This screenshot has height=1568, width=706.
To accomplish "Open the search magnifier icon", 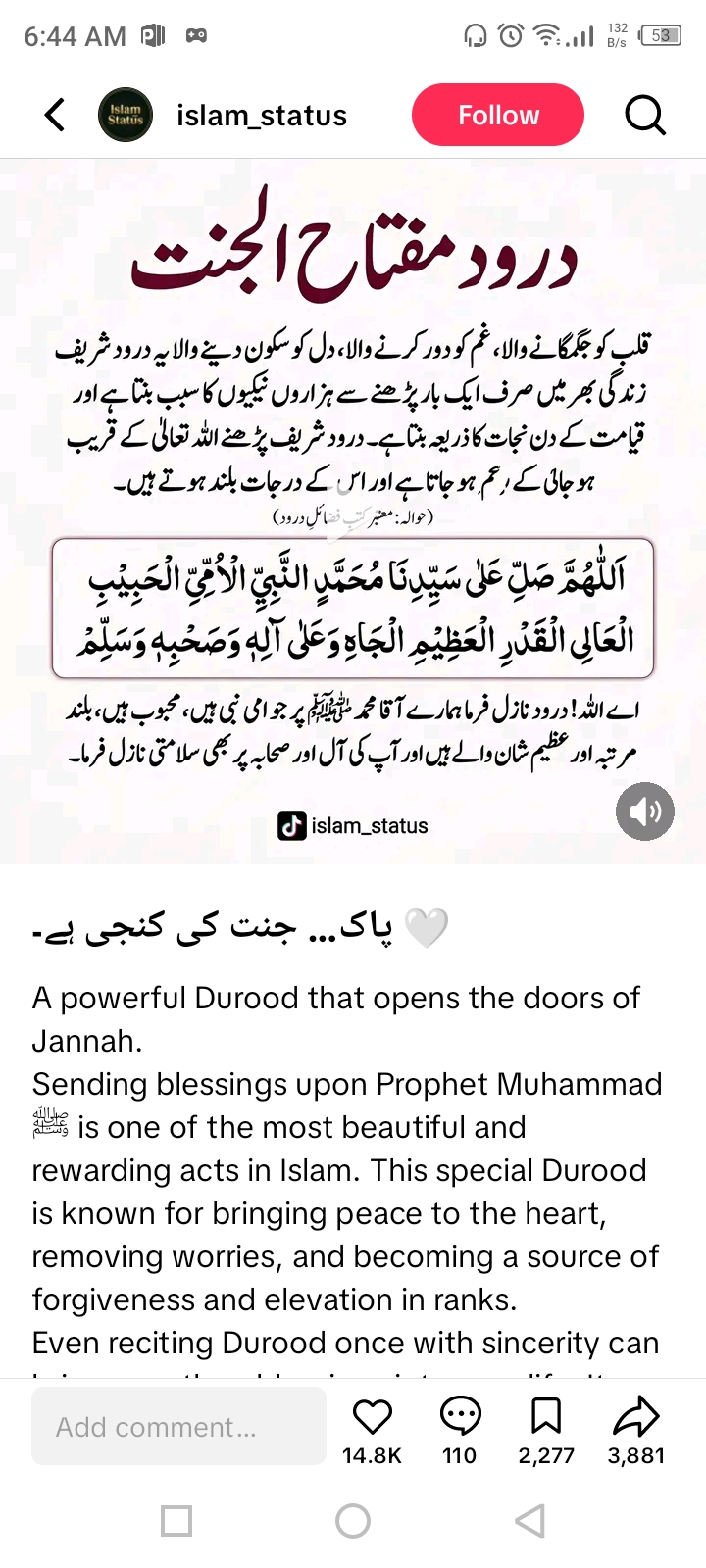I will (x=645, y=115).
